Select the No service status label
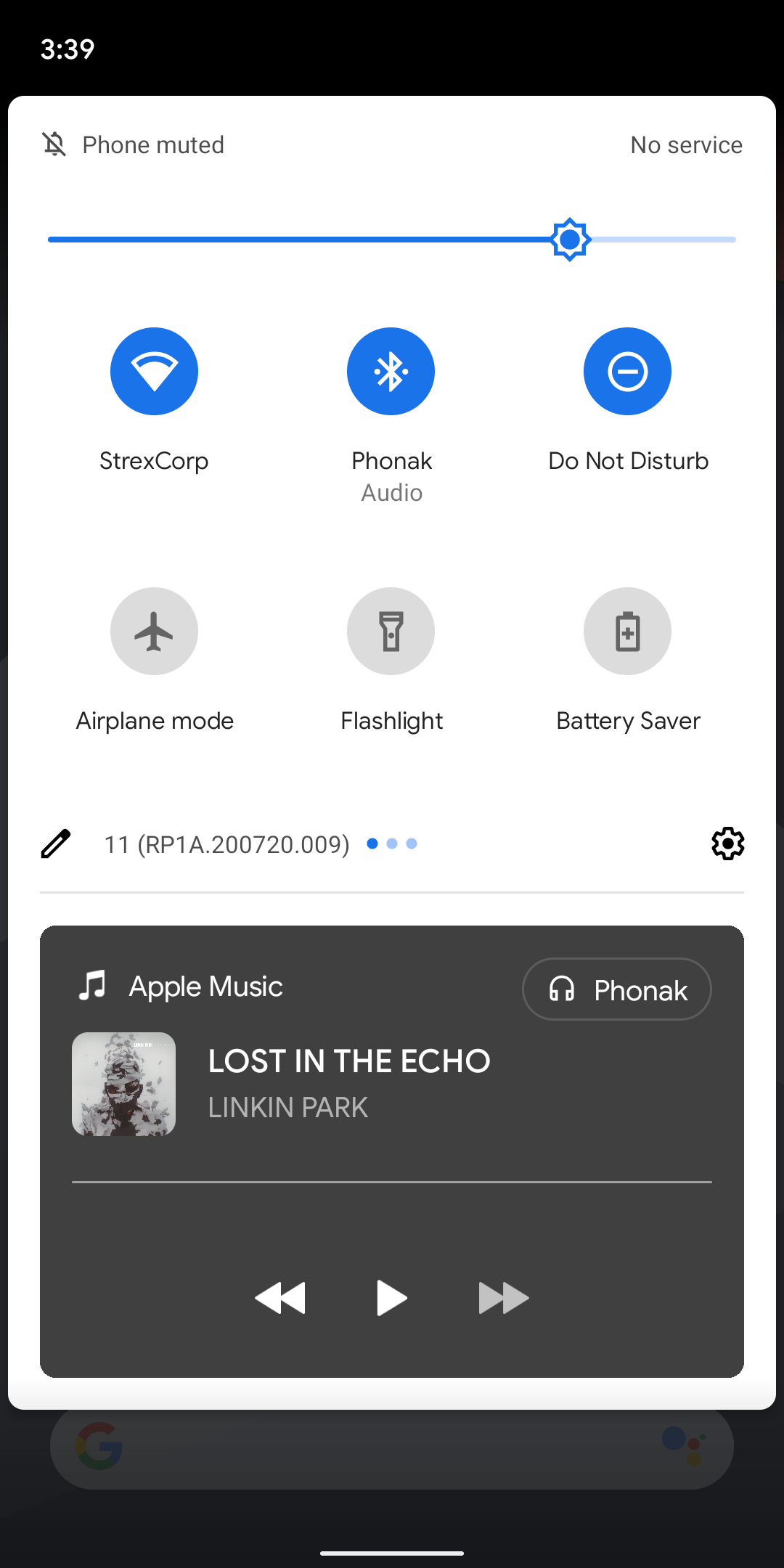784x1568 pixels. [x=685, y=144]
